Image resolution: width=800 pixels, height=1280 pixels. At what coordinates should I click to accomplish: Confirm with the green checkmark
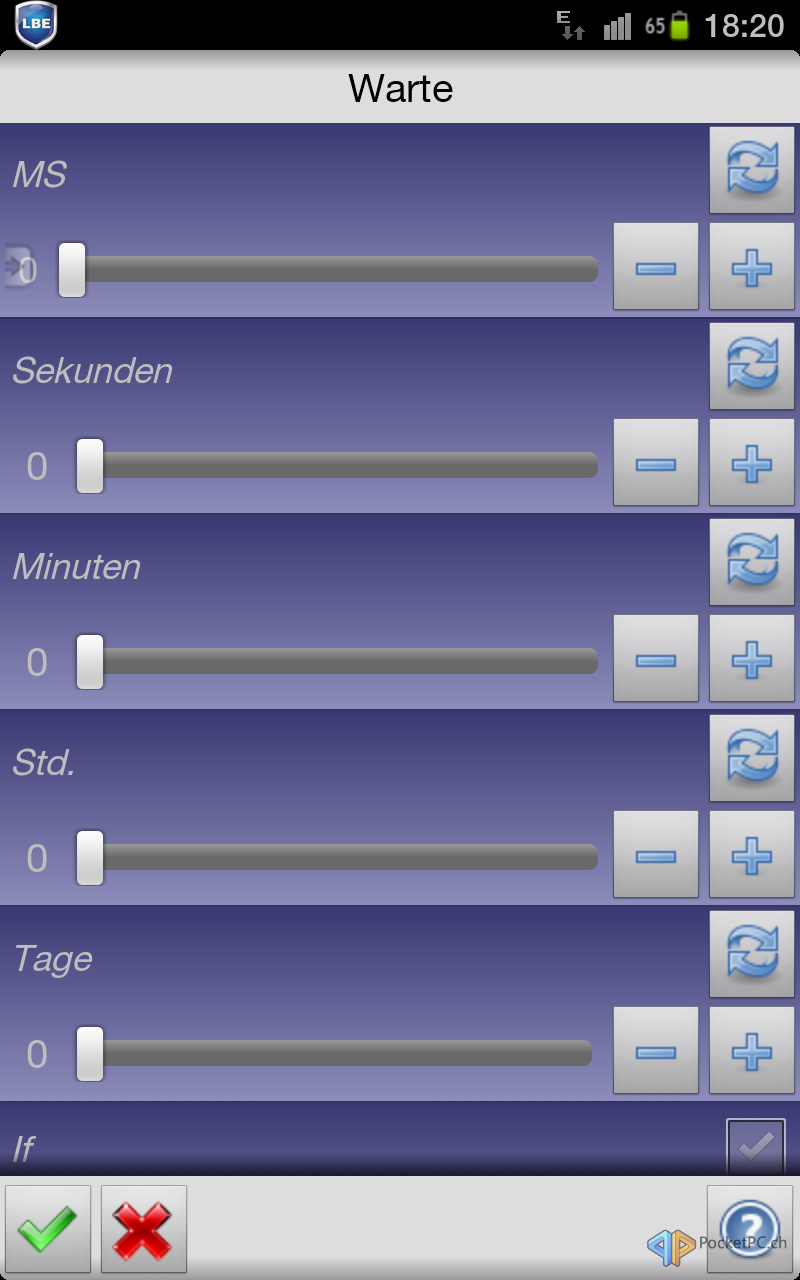click(x=48, y=1229)
